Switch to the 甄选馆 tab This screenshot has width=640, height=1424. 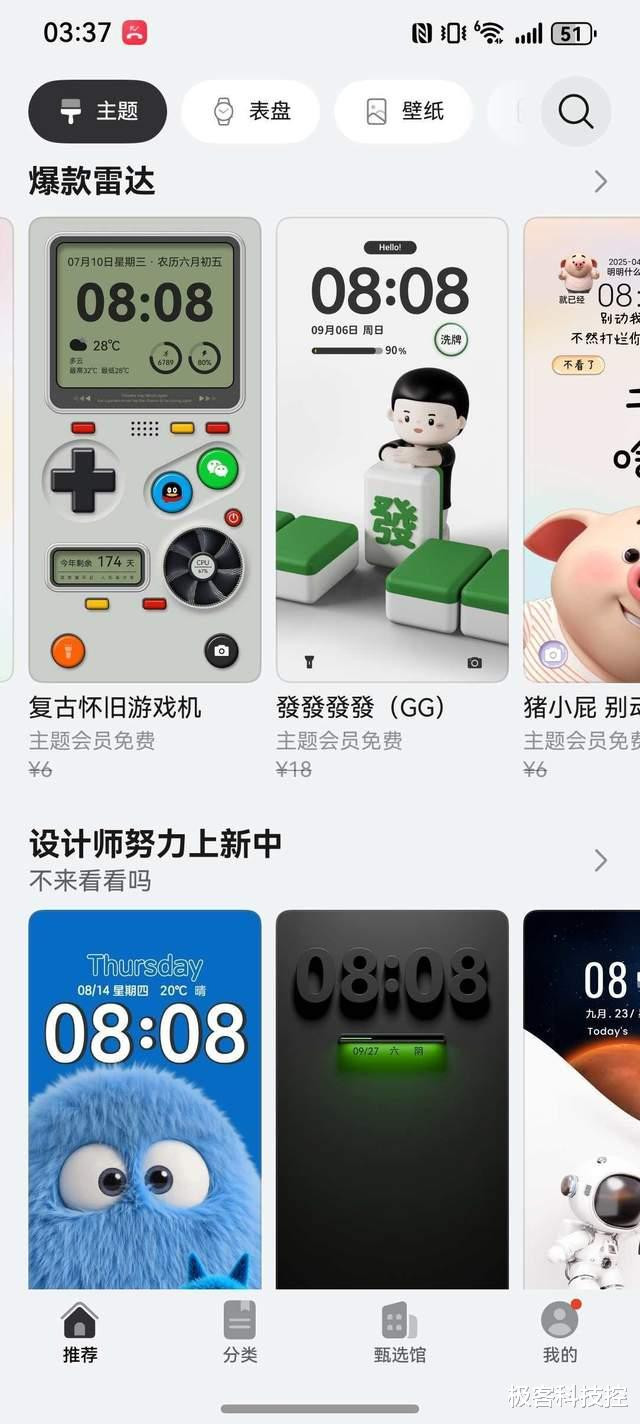tap(400, 1333)
